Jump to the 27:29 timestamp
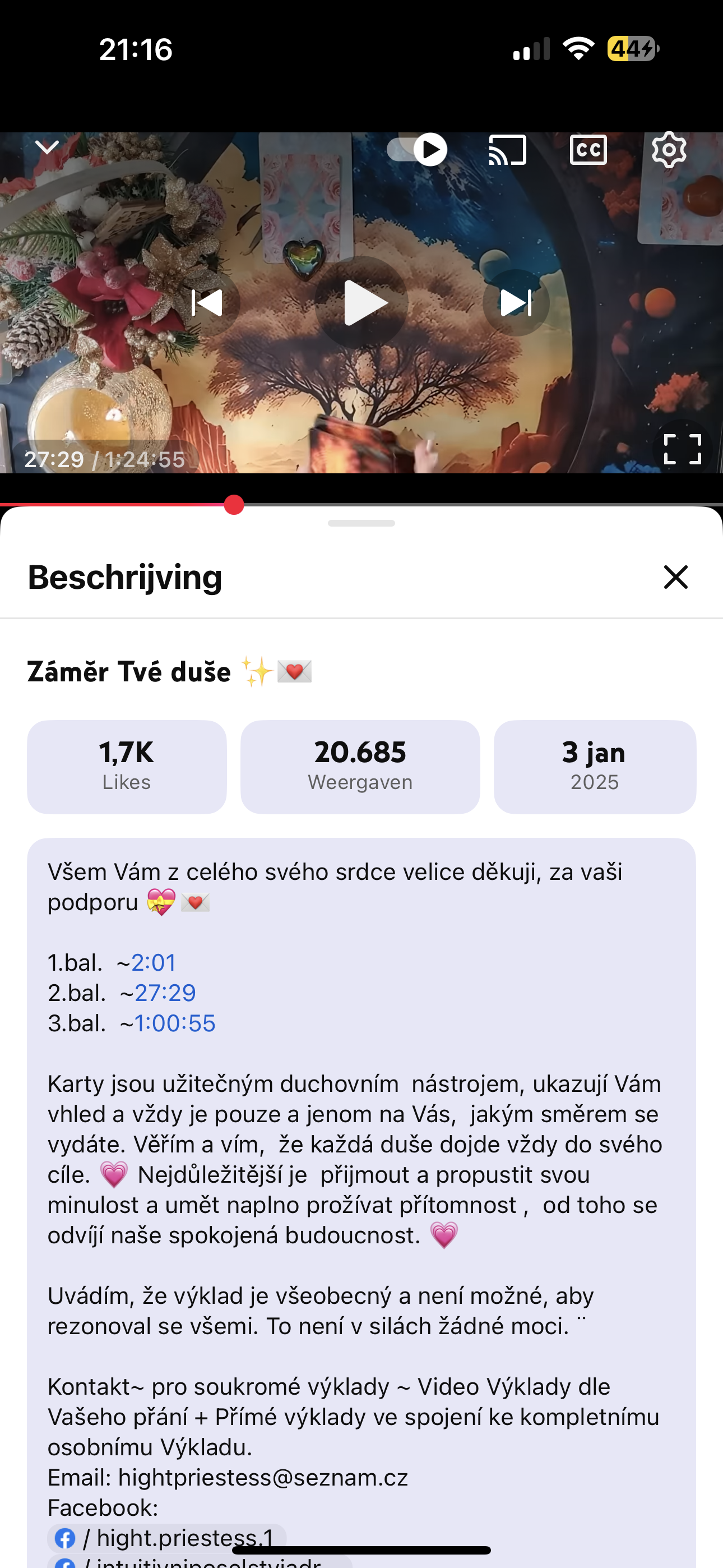The height and width of the screenshot is (1568, 723). click(165, 993)
